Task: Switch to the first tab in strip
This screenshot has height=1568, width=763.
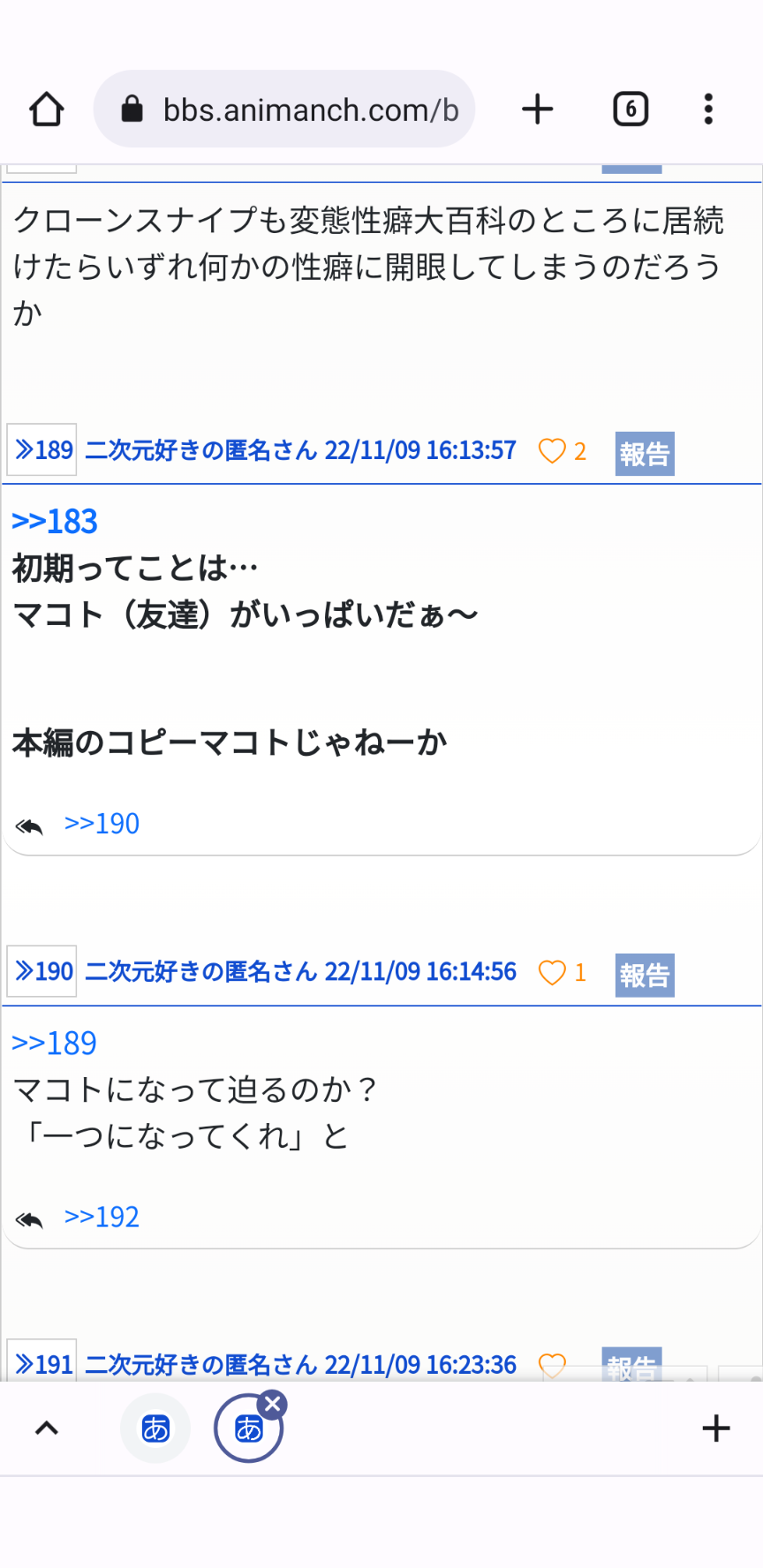Action: coord(155,1429)
